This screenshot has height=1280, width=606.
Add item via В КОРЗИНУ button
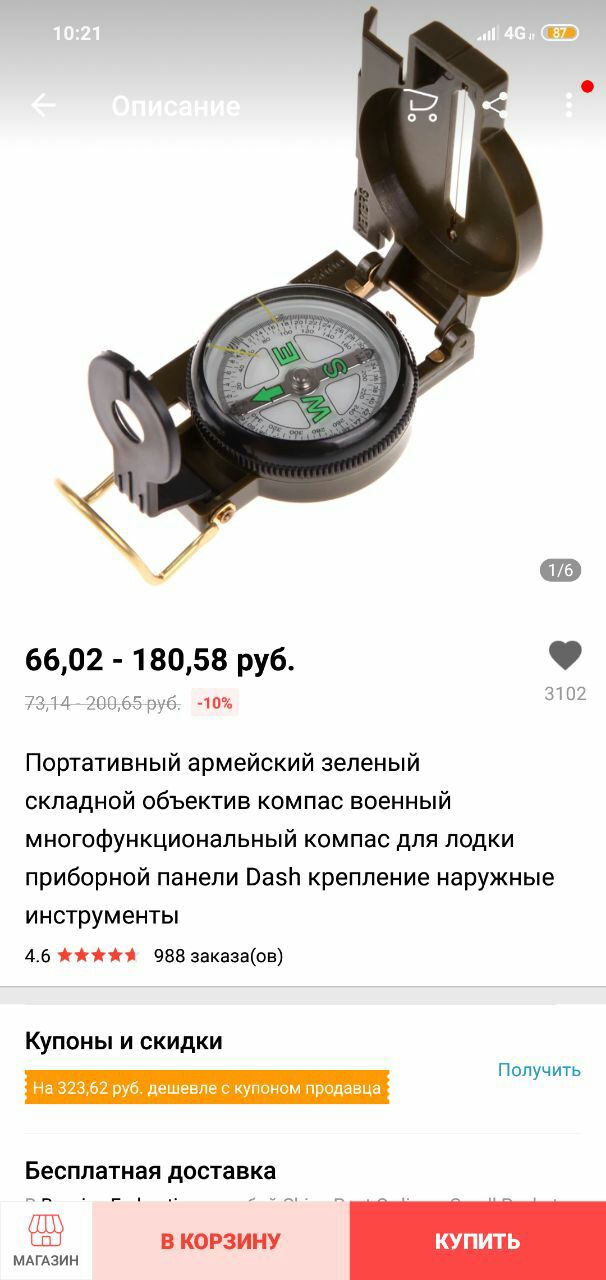click(221, 1241)
